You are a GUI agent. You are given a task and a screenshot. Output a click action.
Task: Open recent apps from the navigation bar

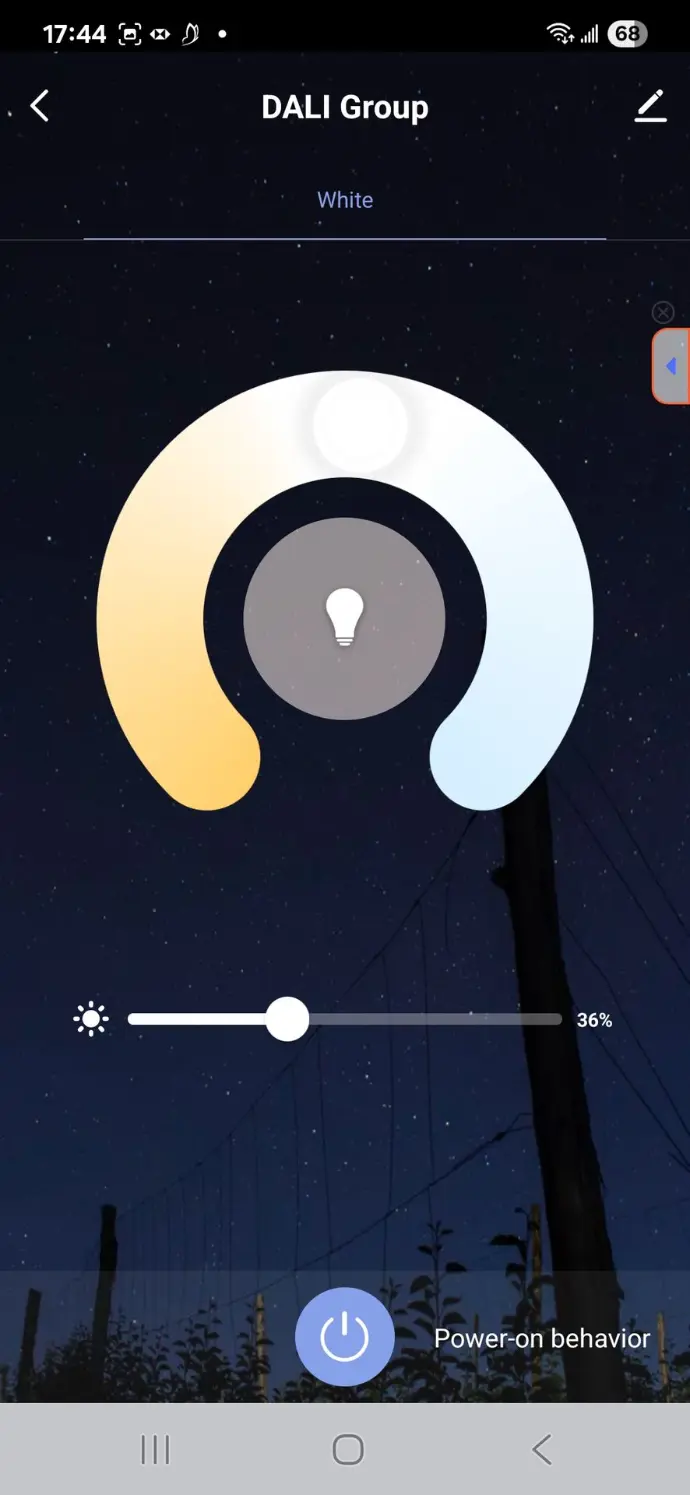point(155,1449)
